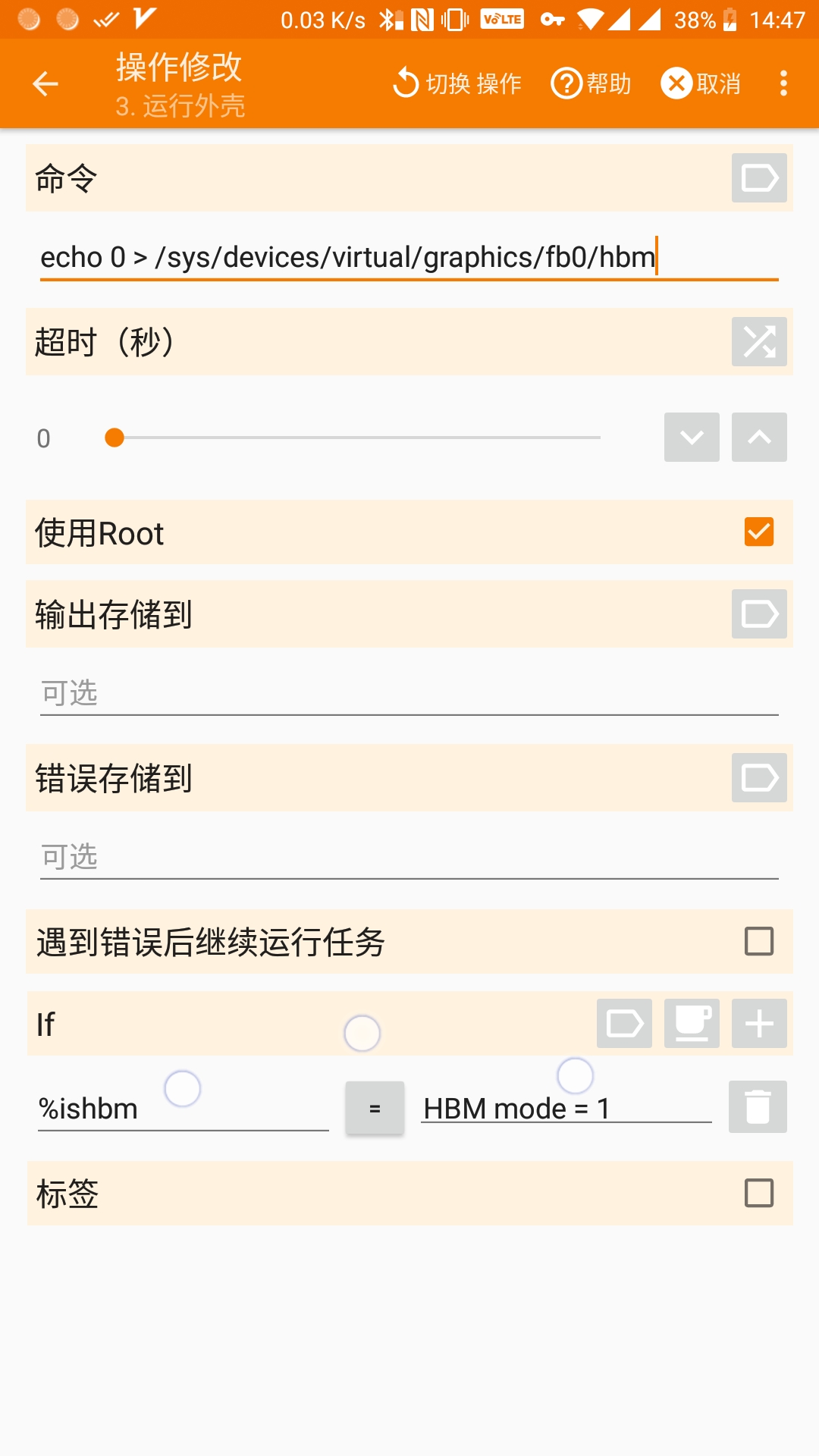Cancel editing with 取消
The width and height of the screenshot is (819, 1456).
pos(701,83)
